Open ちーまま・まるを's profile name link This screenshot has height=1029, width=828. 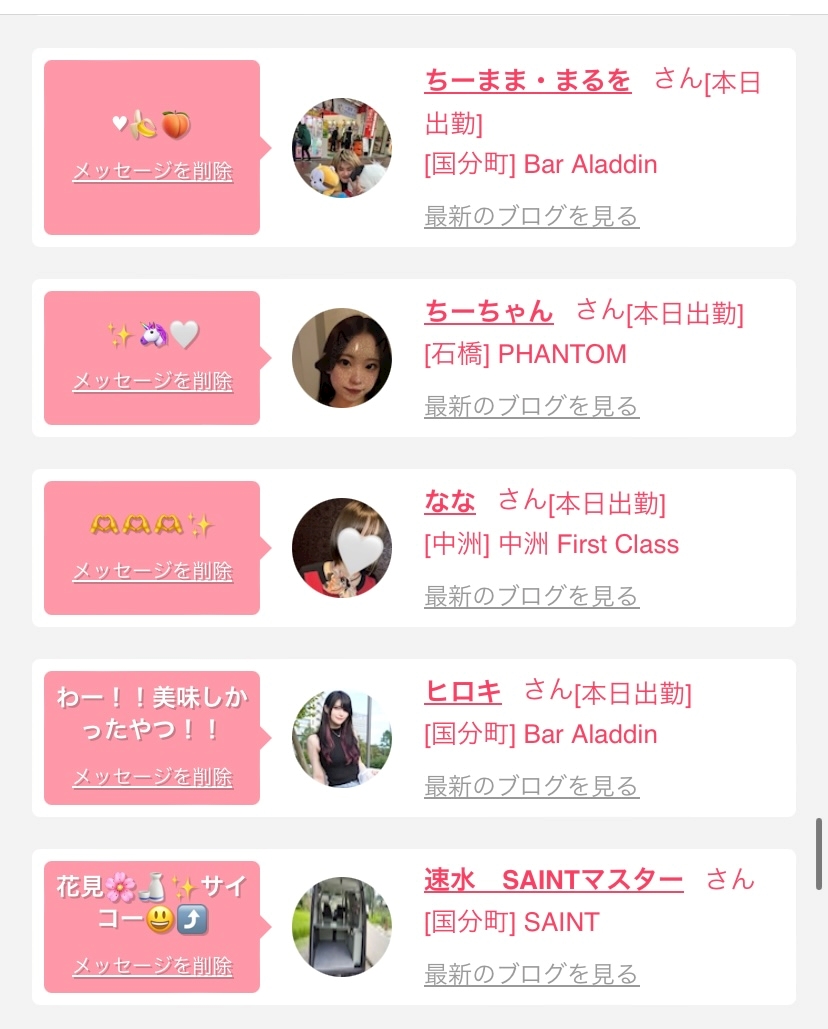click(527, 80)
